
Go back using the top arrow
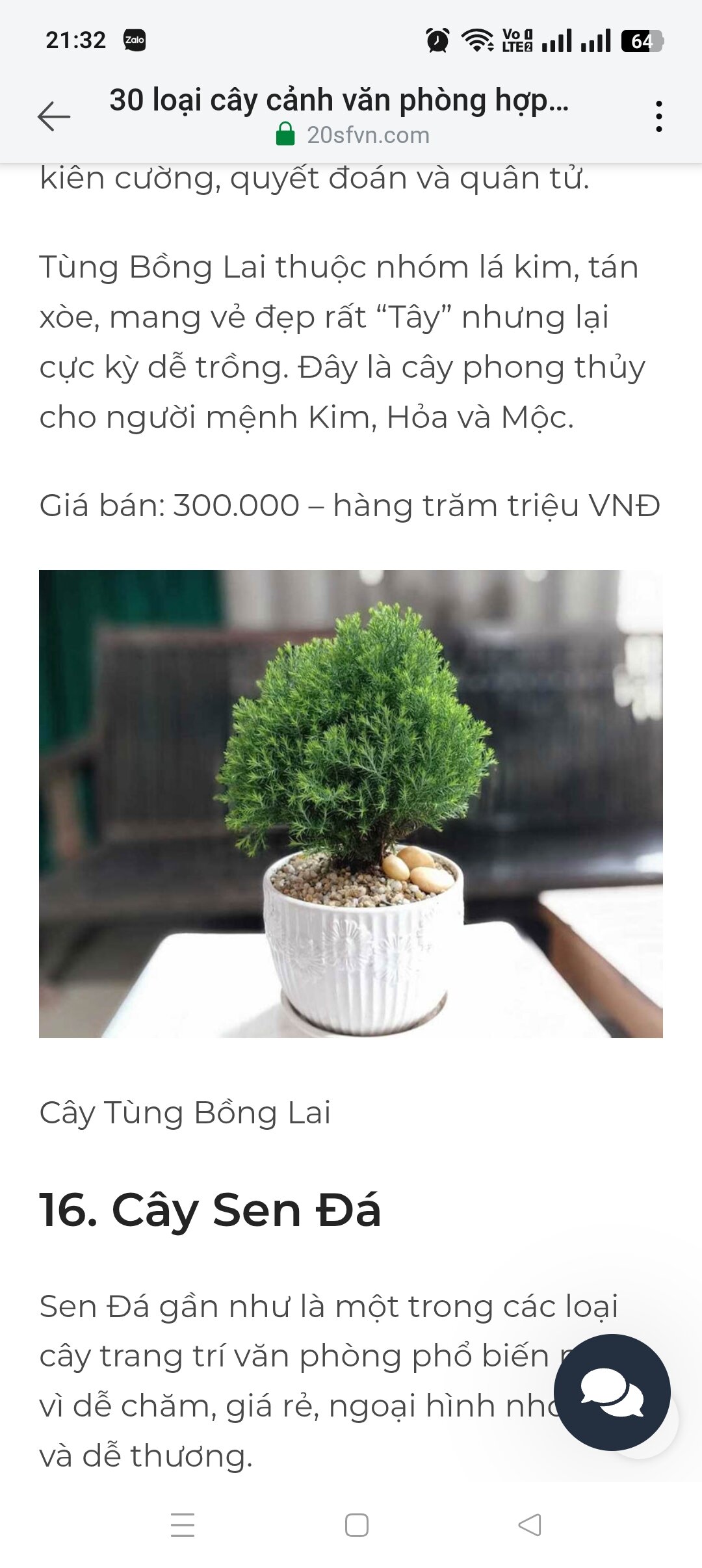point(53,116)
